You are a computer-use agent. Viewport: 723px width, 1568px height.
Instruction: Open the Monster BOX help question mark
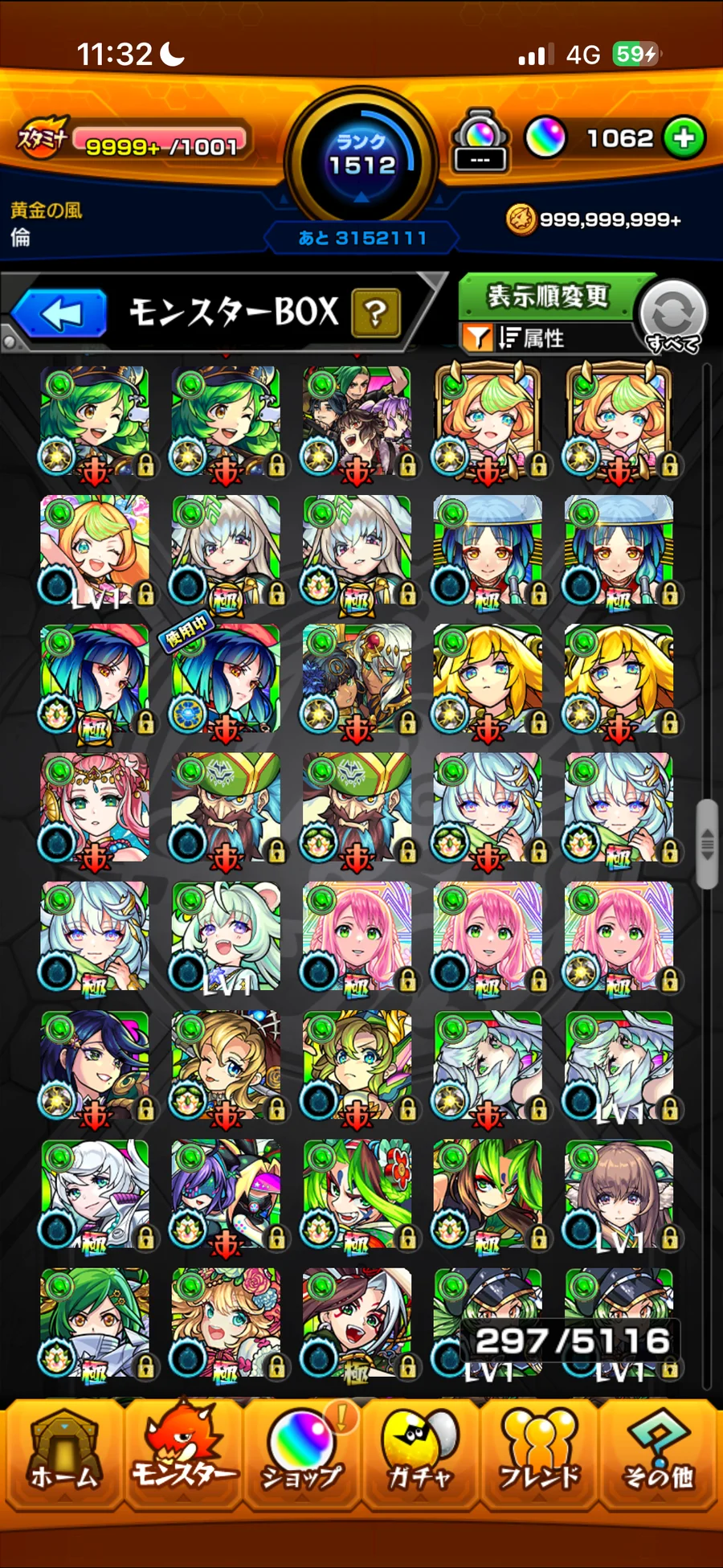(376, 313)
